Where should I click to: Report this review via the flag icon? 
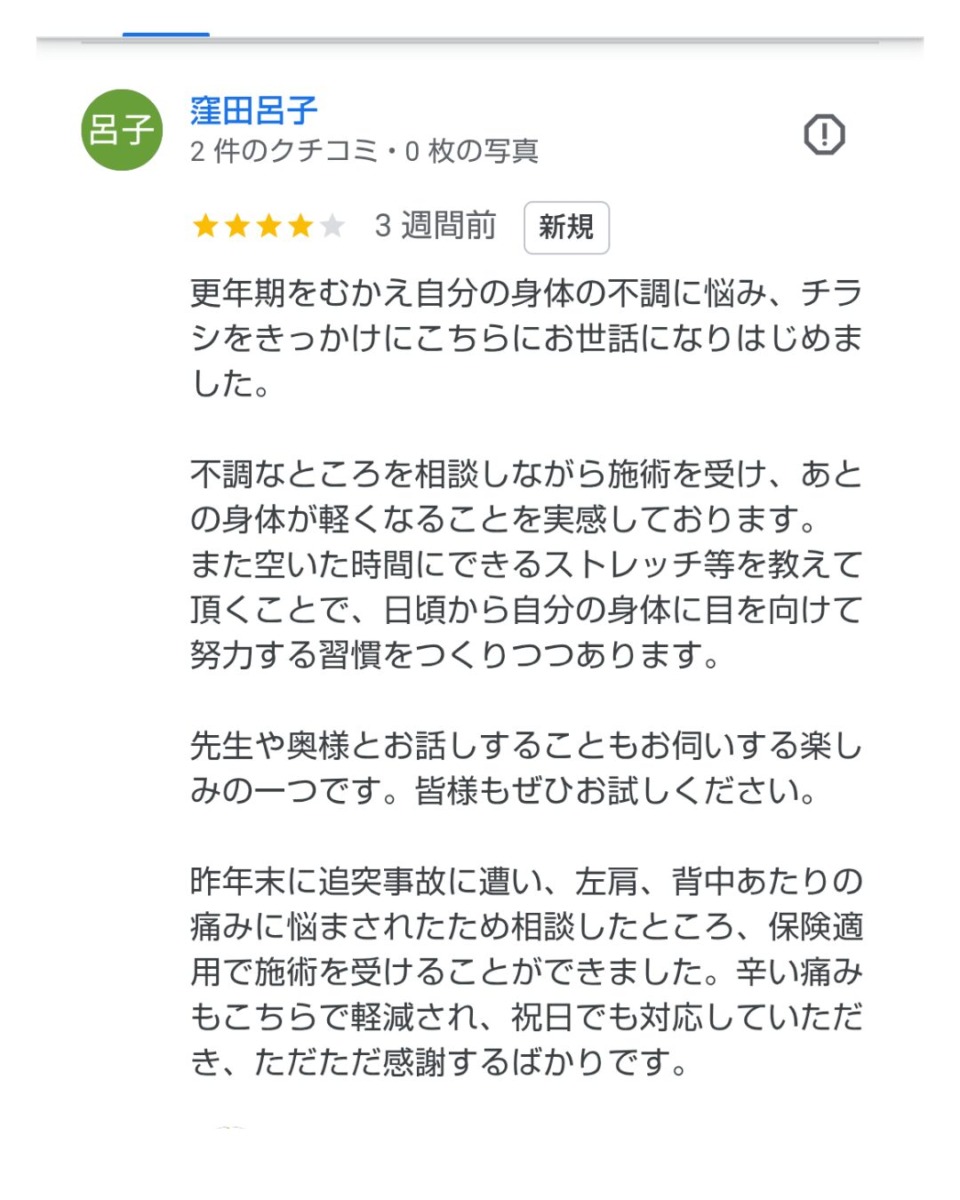tap(824, 134)
